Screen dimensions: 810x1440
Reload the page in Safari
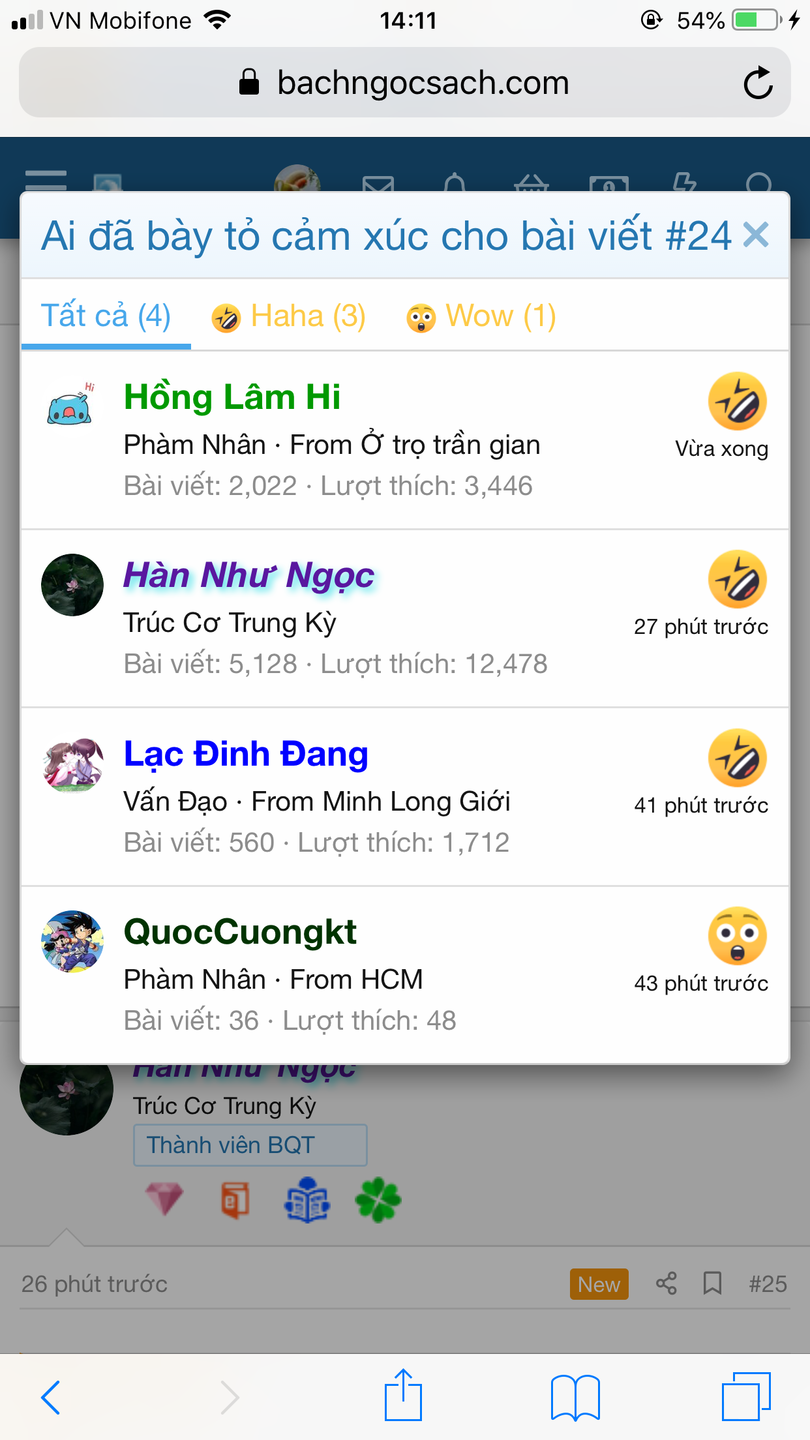click(758, 83)
